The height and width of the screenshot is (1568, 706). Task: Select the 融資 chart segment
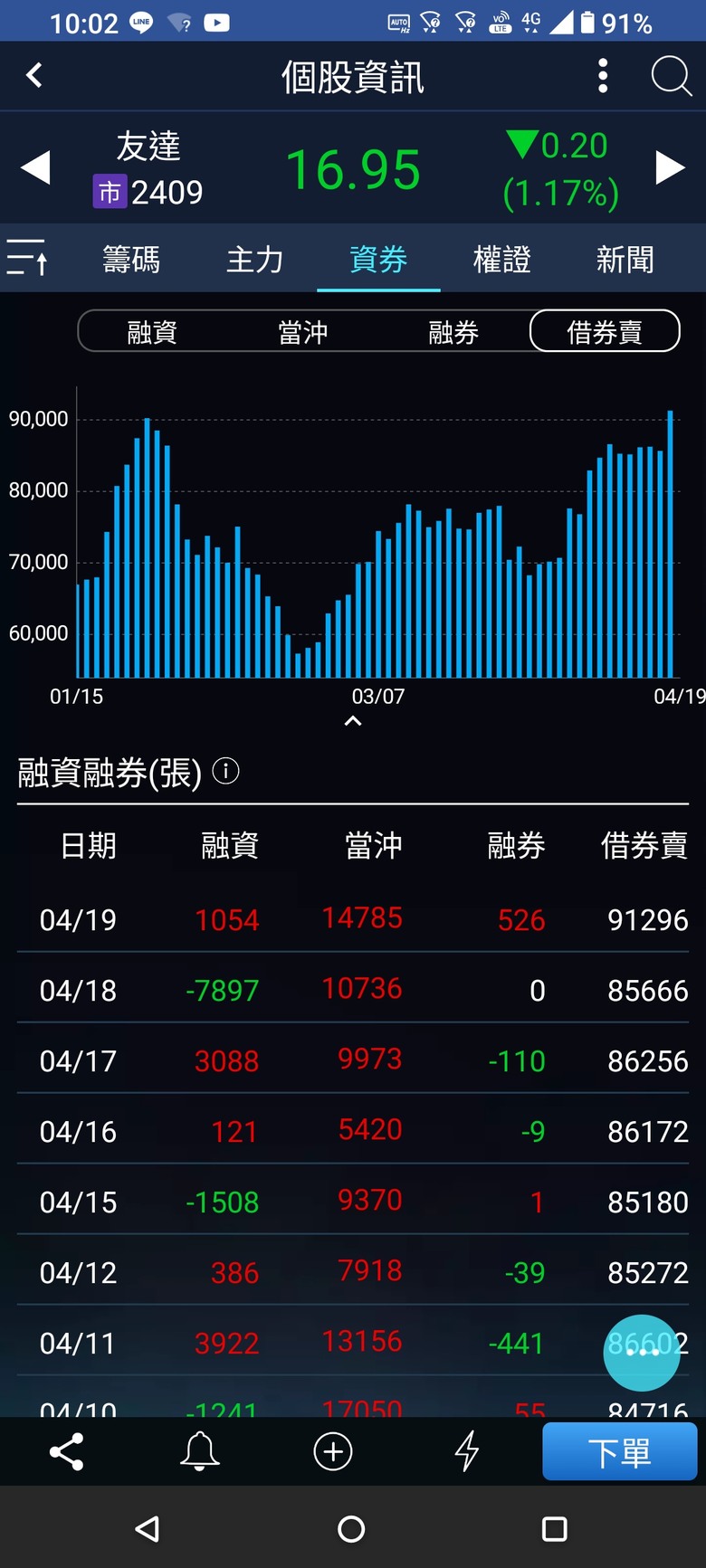152,332
